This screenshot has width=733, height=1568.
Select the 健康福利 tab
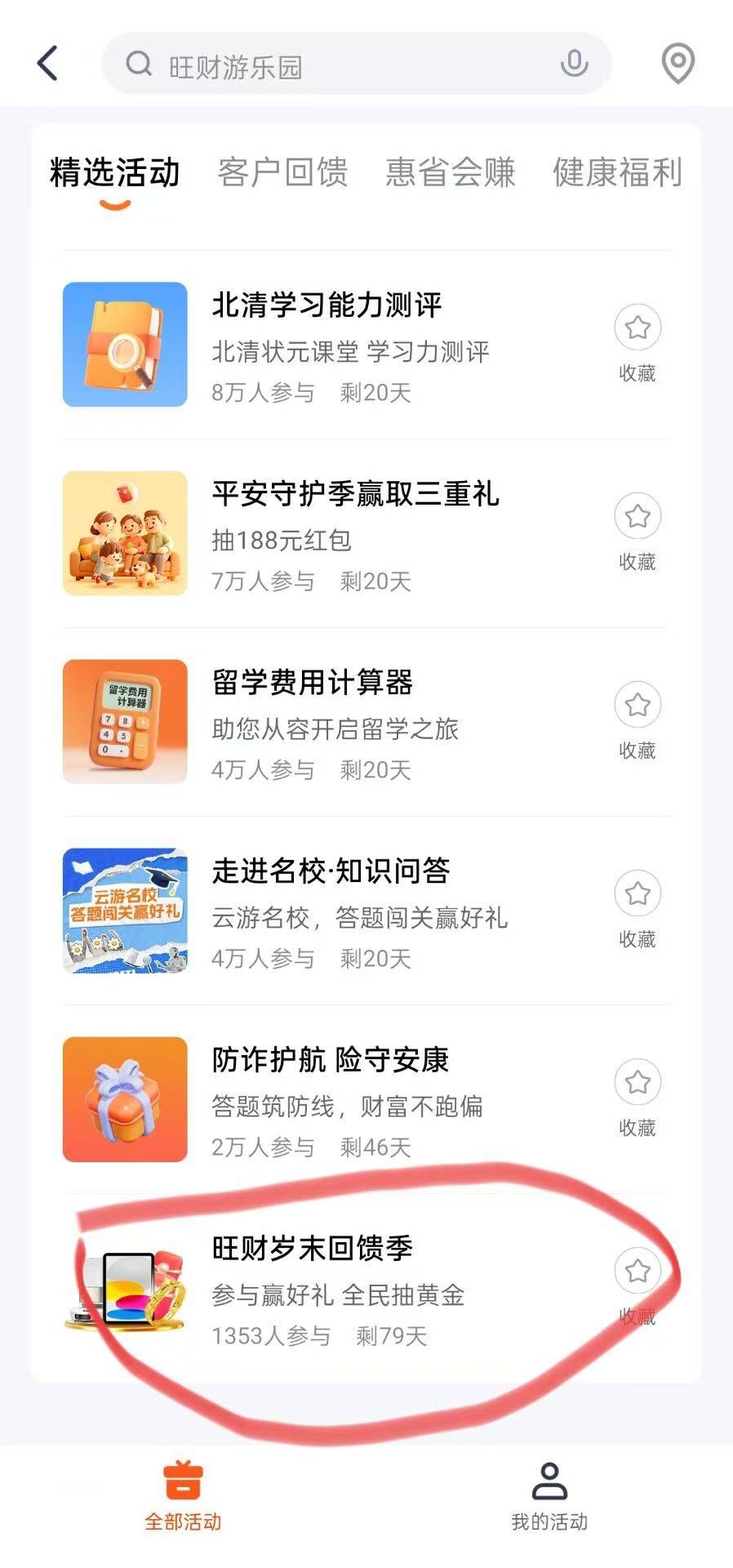[617, 173]
